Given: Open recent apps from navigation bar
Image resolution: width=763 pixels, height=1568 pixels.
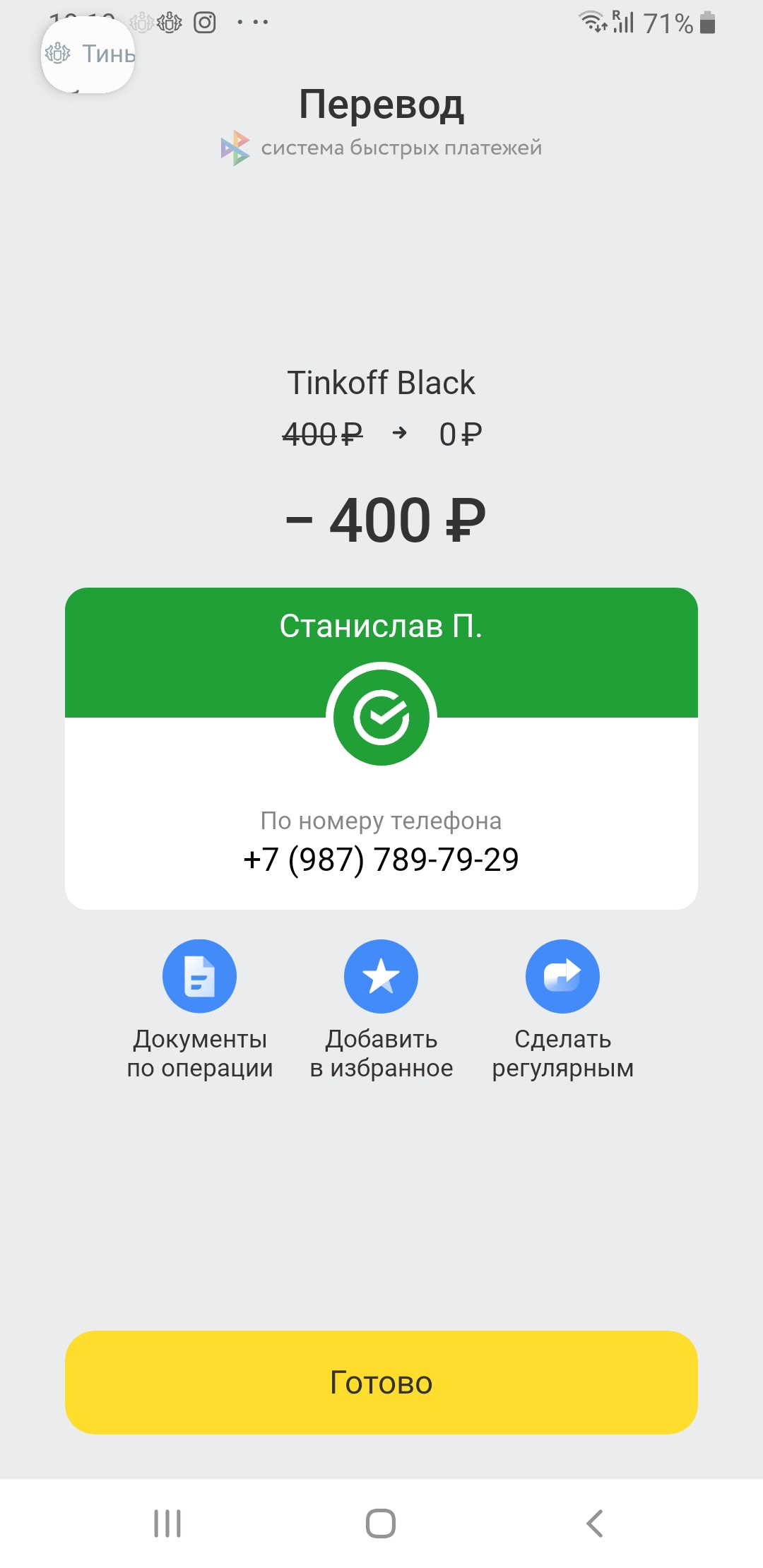Looking at the screenshot, I should coord(167,1524).
